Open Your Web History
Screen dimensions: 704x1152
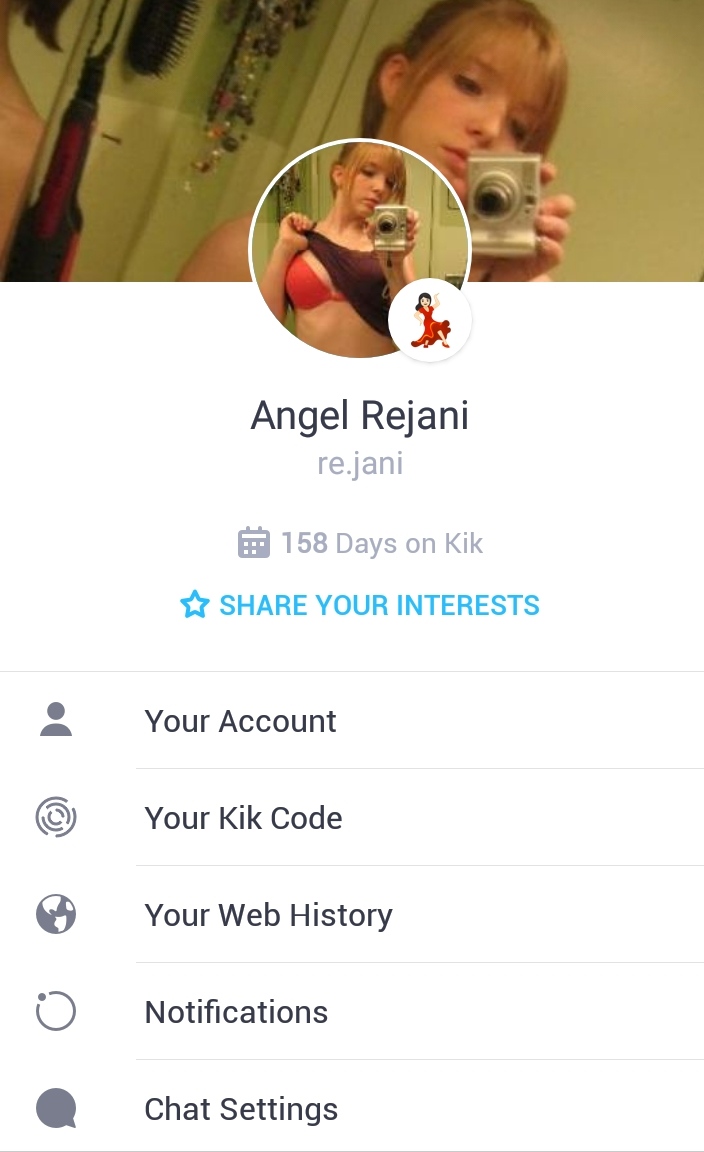[352, 915]
